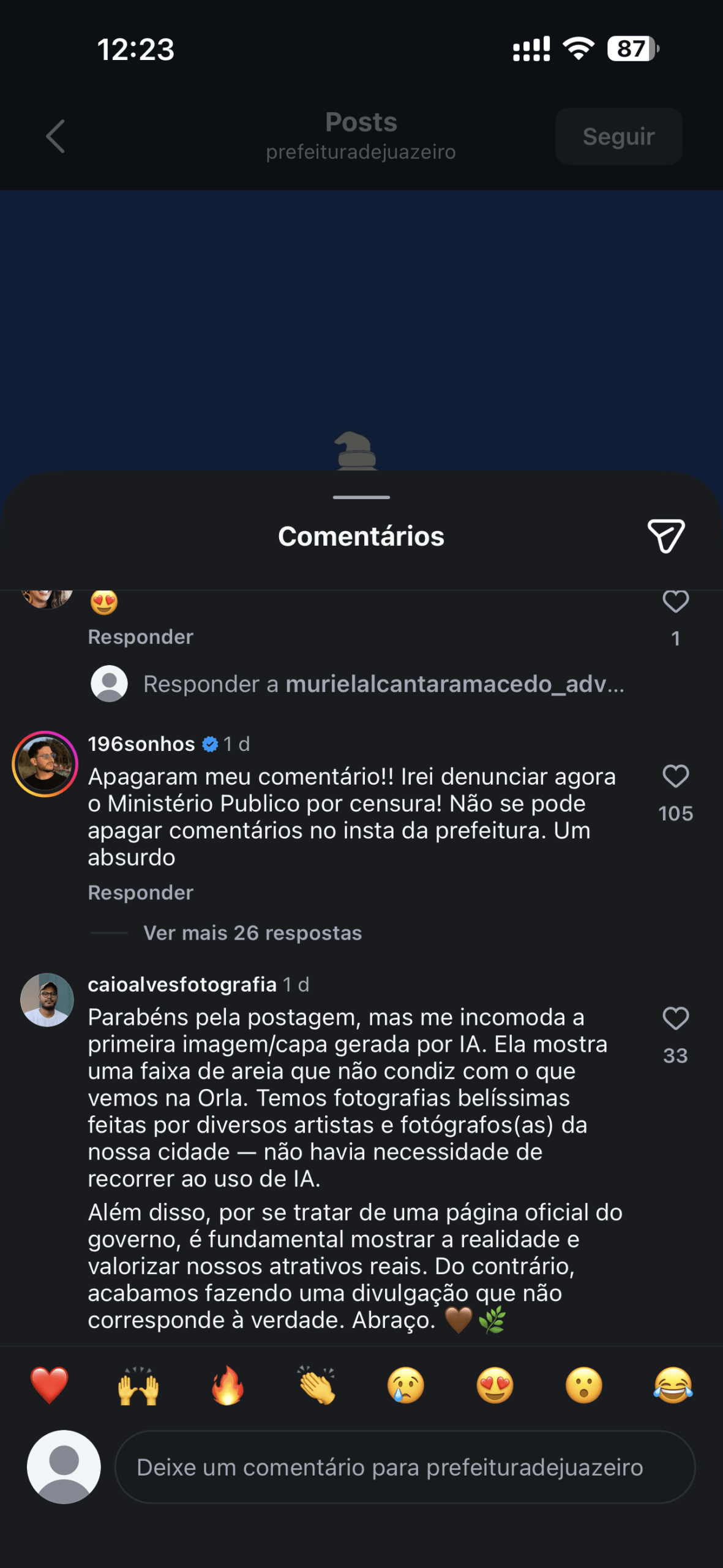This screenshot has height=1568, width=723.
Task: Insert the surprised face emoji
Action: [x=583, y=1385]
